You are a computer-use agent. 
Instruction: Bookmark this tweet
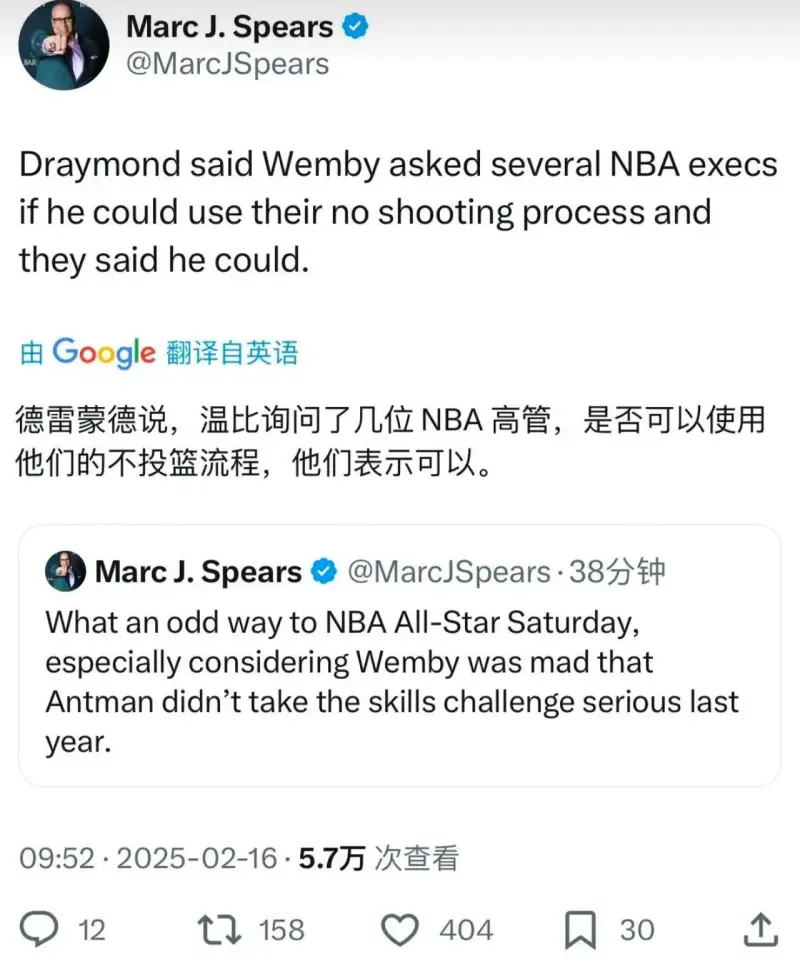(581, 930)
